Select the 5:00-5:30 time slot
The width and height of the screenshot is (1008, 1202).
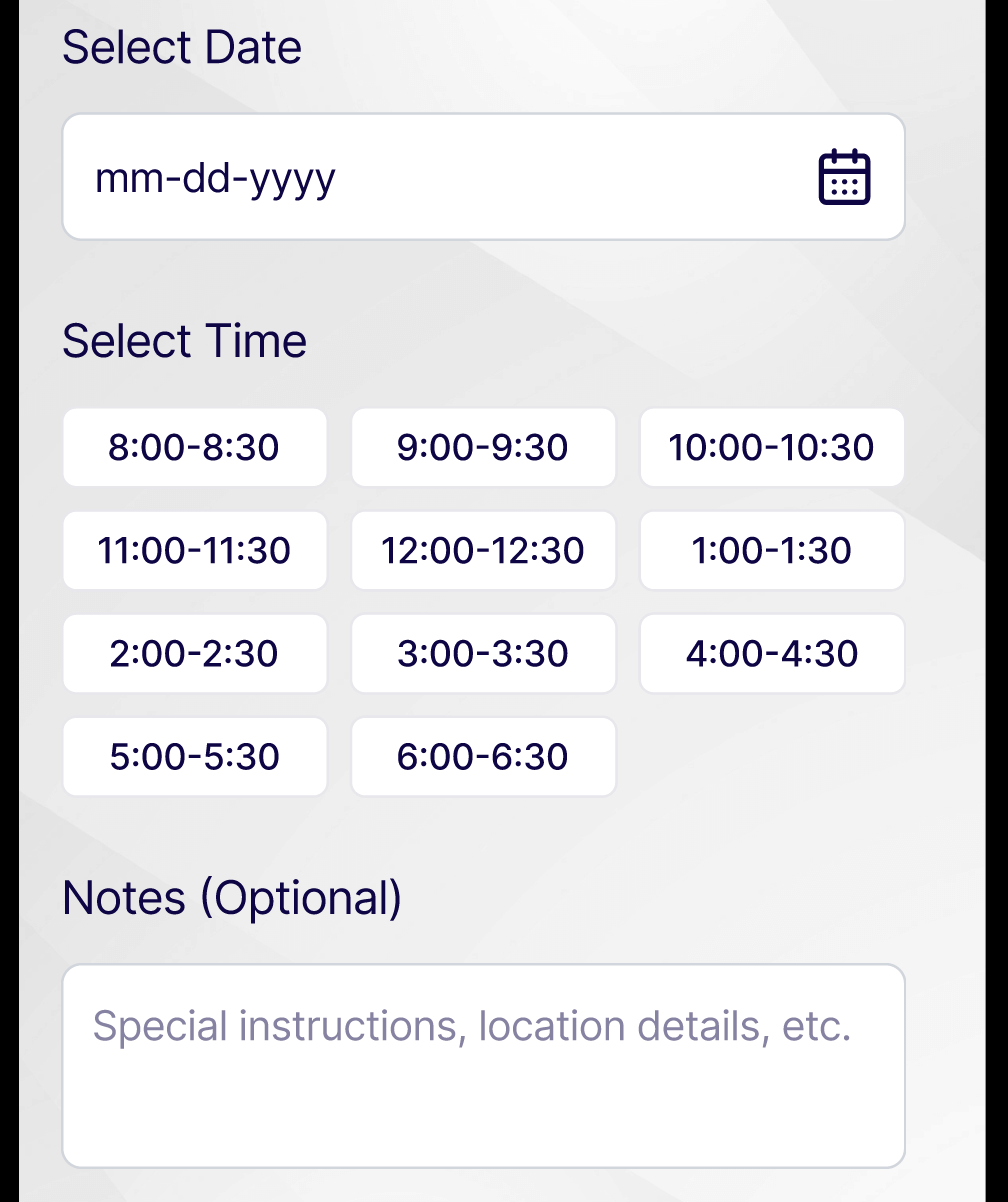(195, 757)
